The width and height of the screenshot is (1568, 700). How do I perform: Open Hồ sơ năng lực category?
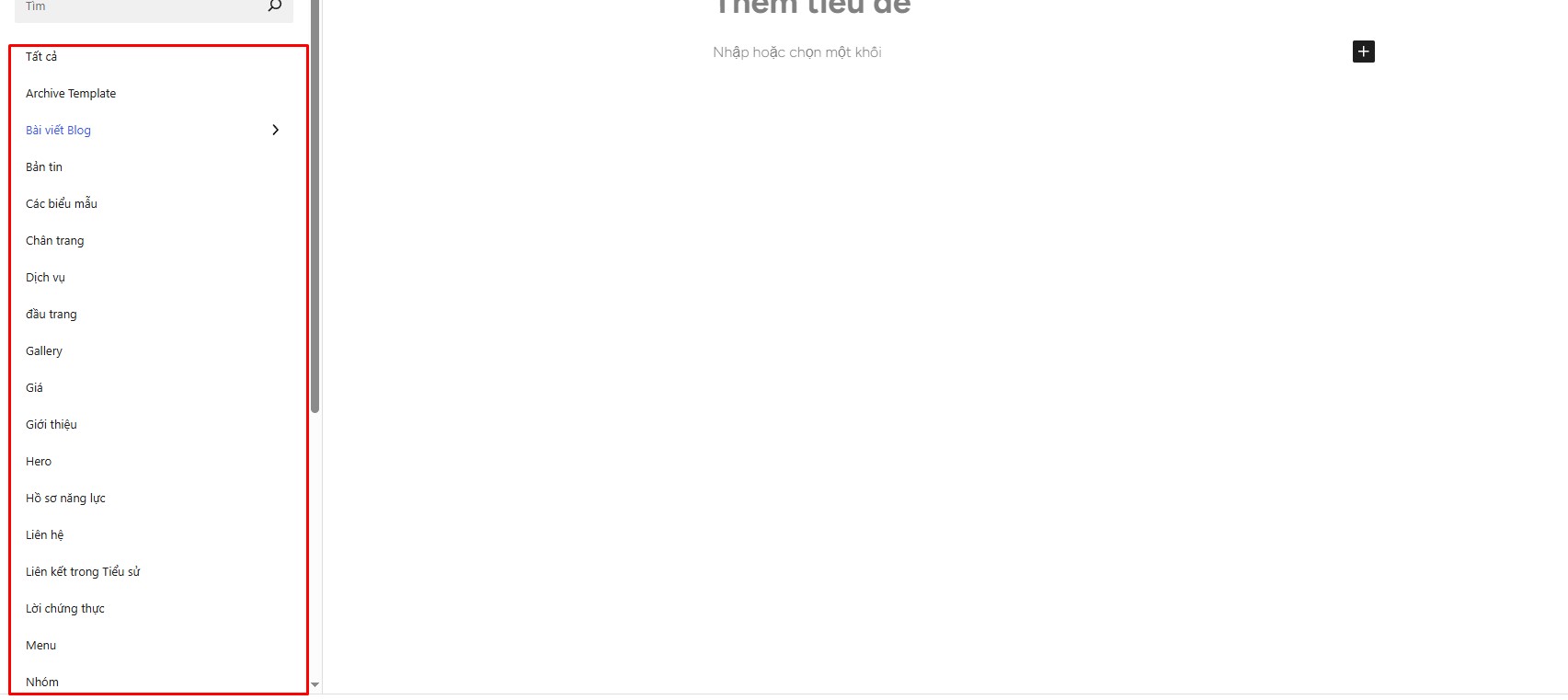point(65,499)
